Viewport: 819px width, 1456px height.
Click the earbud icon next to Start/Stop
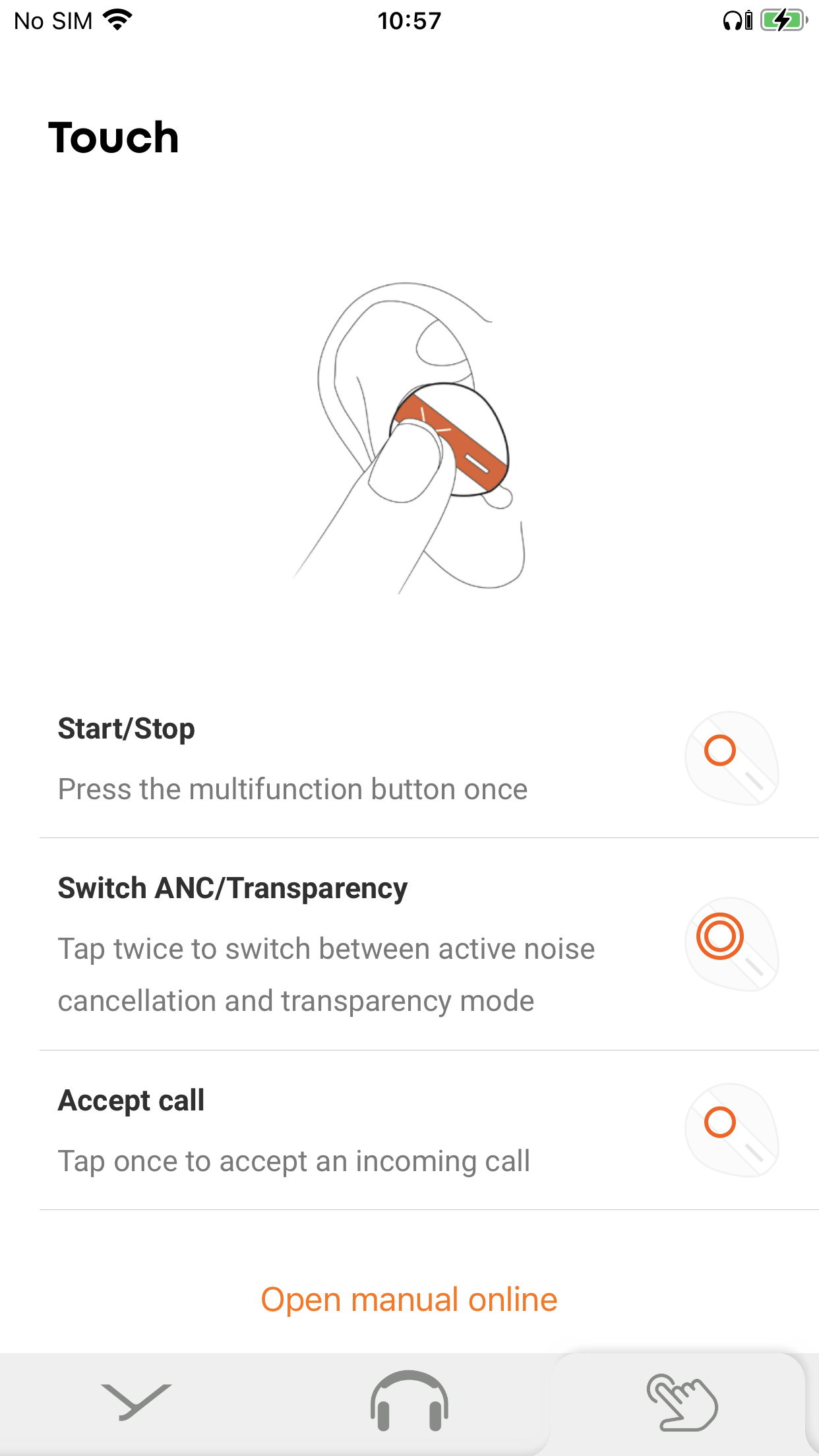pyautogui.click(x=729, y=757)
